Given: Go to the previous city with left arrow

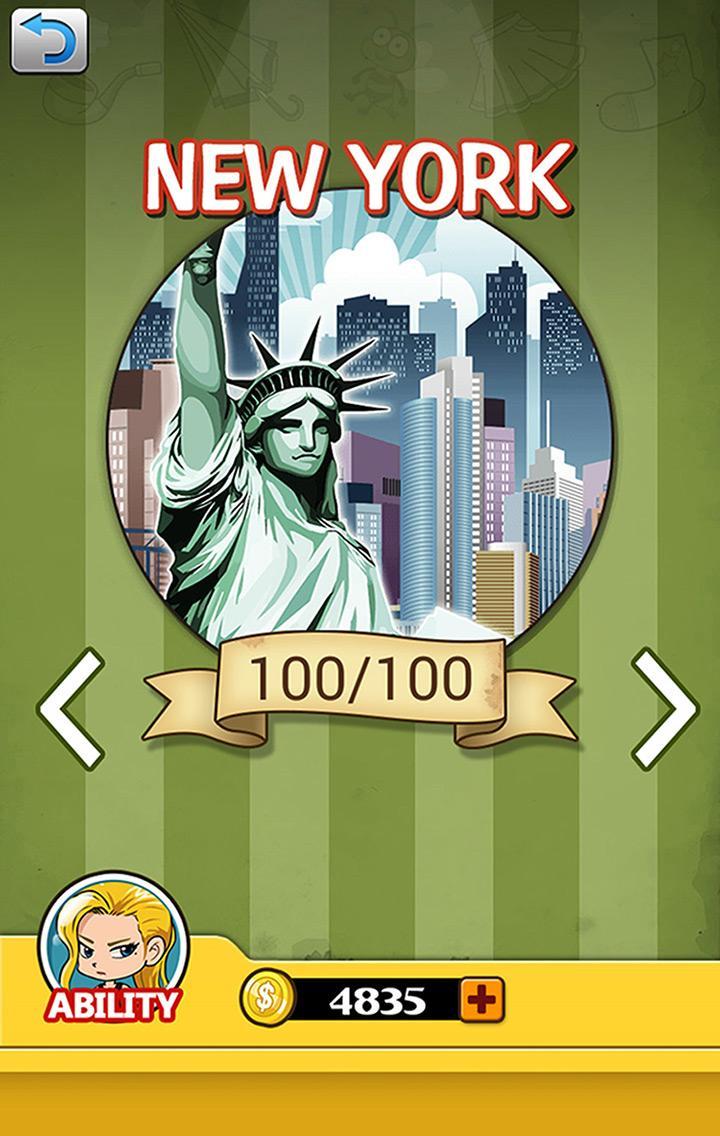Looking at the screenshot, I should pyautogui.click(x=71, y=708).
